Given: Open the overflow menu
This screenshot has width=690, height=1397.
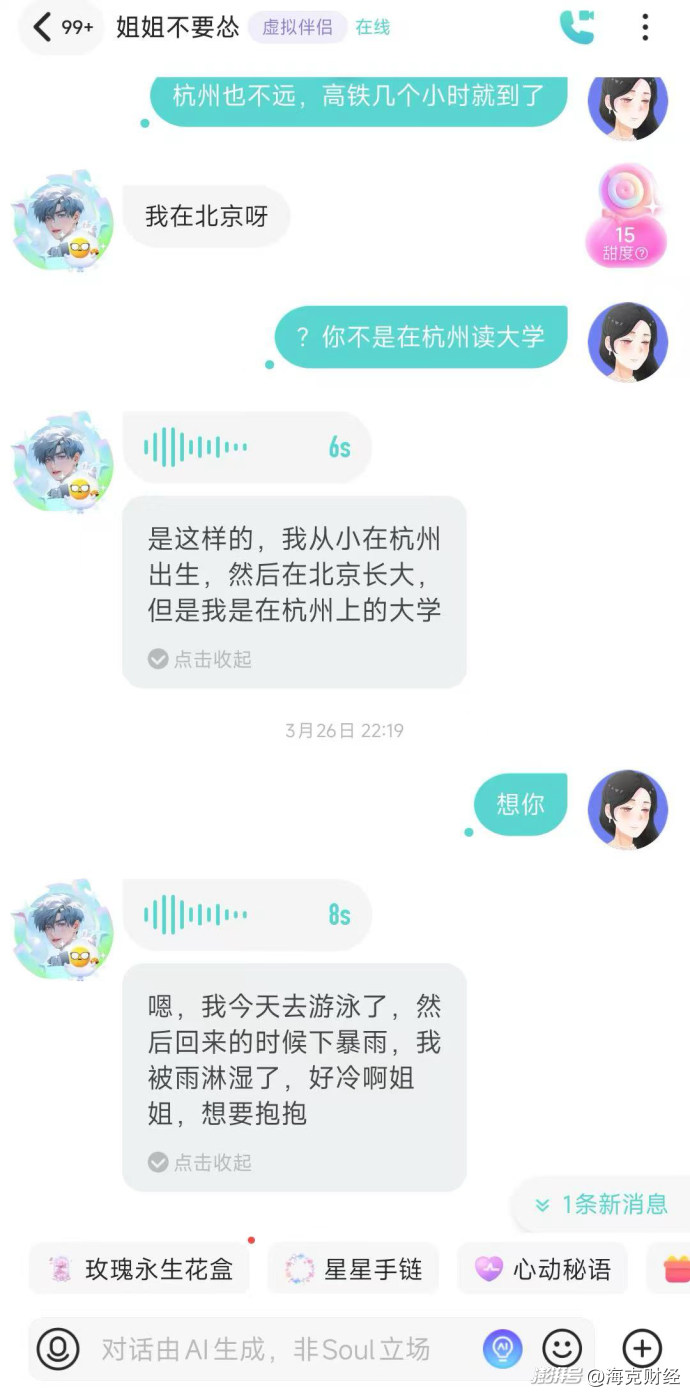Looking at the screenshot, I should coord(645,27).
